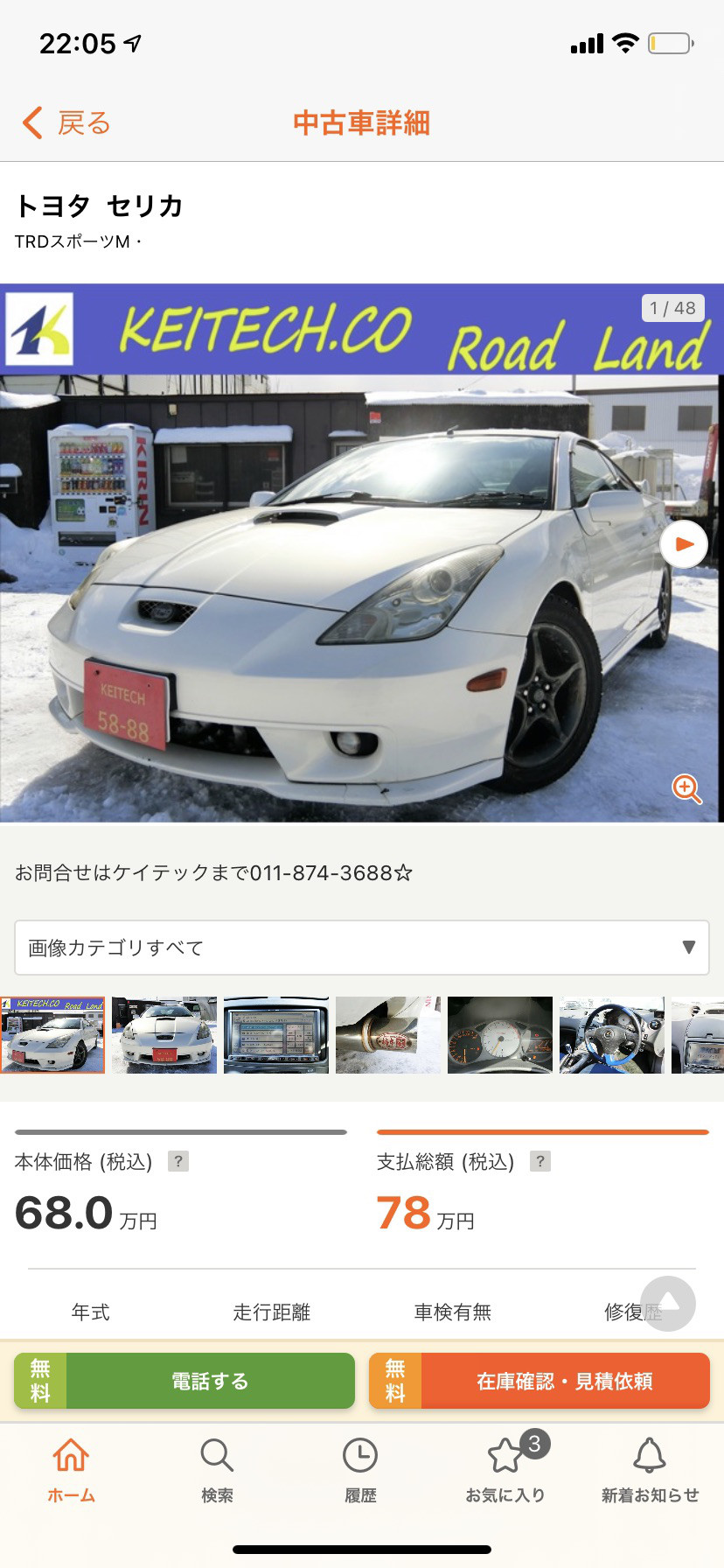Open the 履歴 tab

coord(360,1470)
